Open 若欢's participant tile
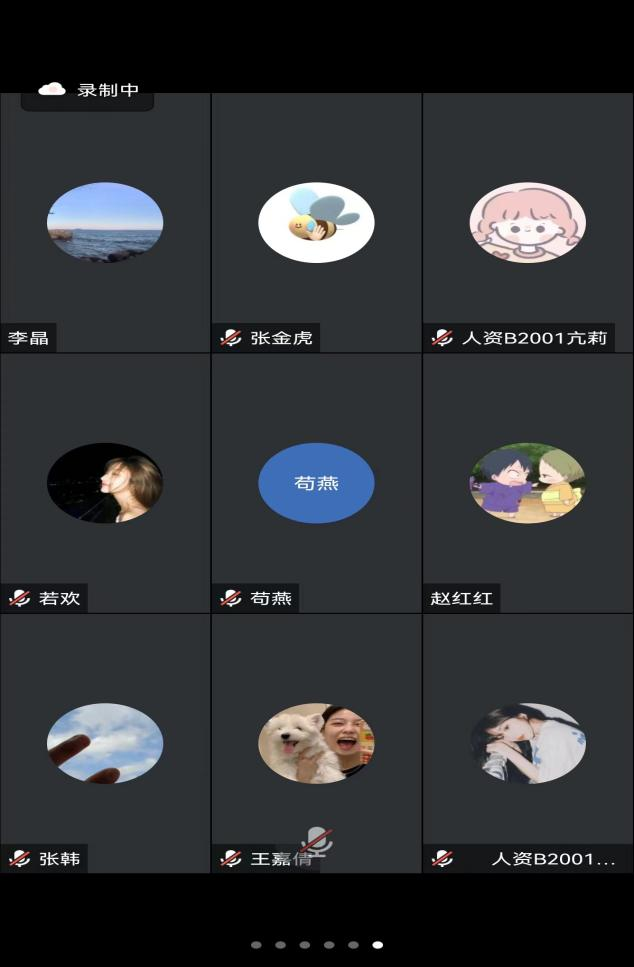Image resolution: width=634 pixels, height=967 pixels. [105, 483]
